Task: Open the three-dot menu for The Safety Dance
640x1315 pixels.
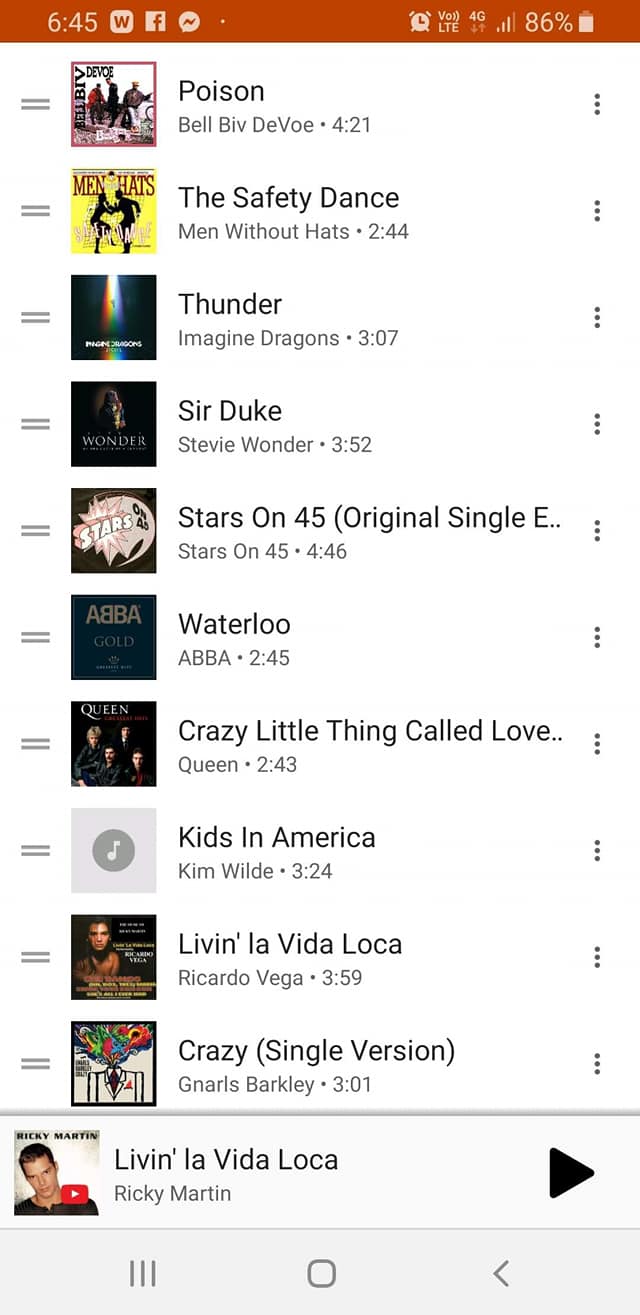Action: point(597,211)
